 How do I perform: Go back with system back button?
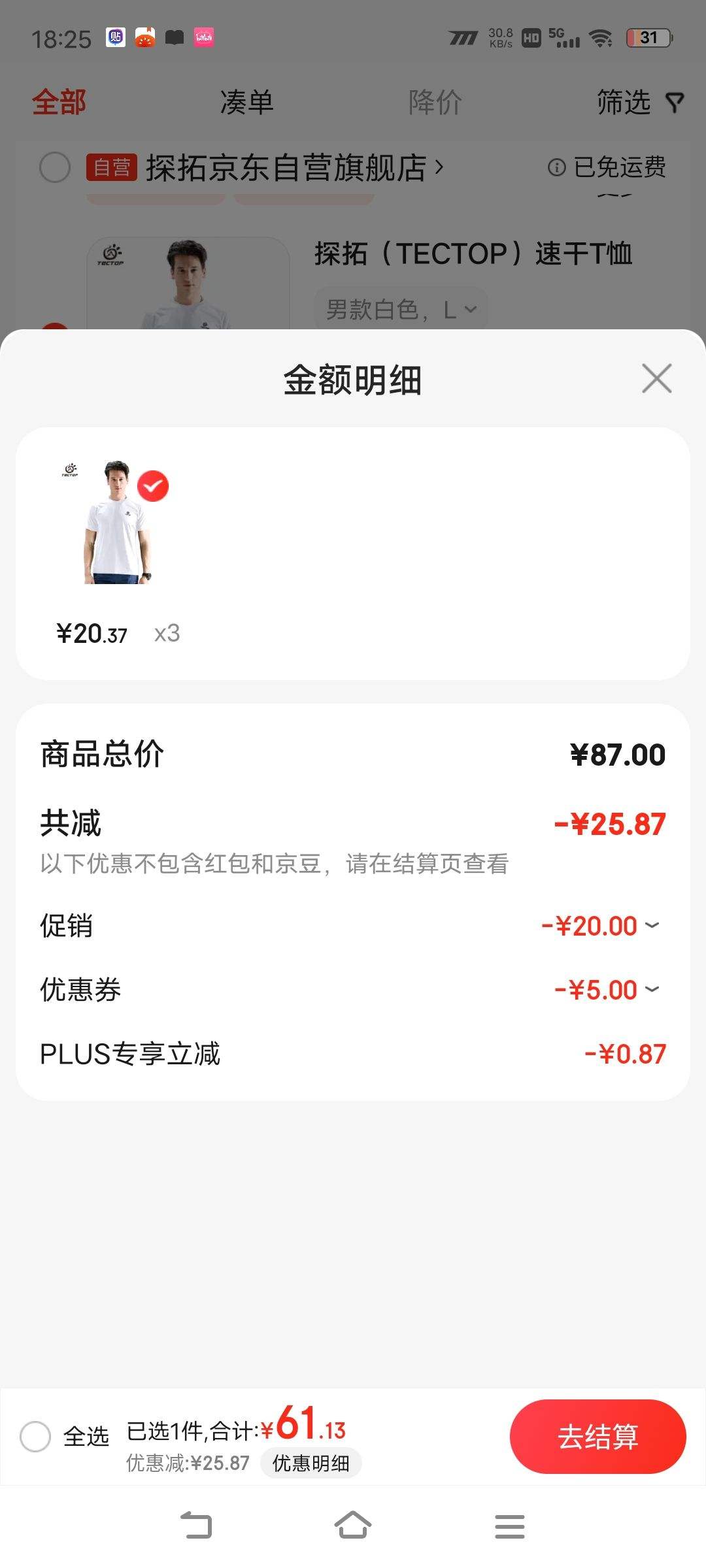pos(196,1526)
